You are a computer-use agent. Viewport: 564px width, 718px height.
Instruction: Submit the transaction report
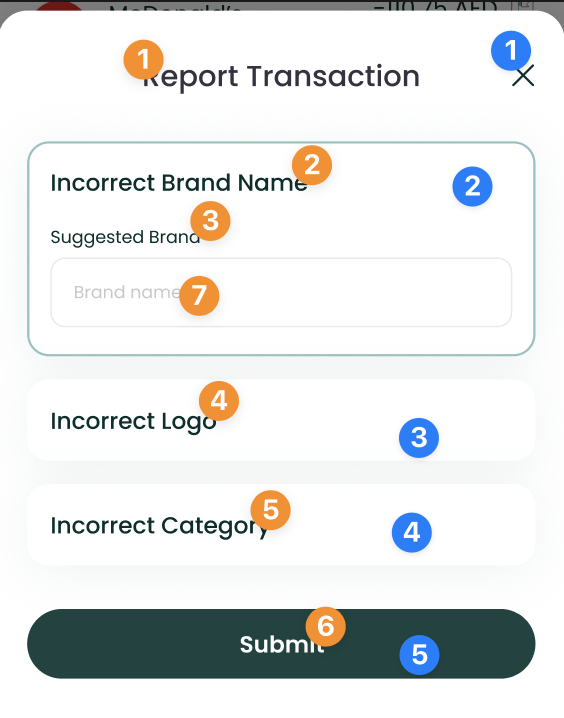(281, 643)
